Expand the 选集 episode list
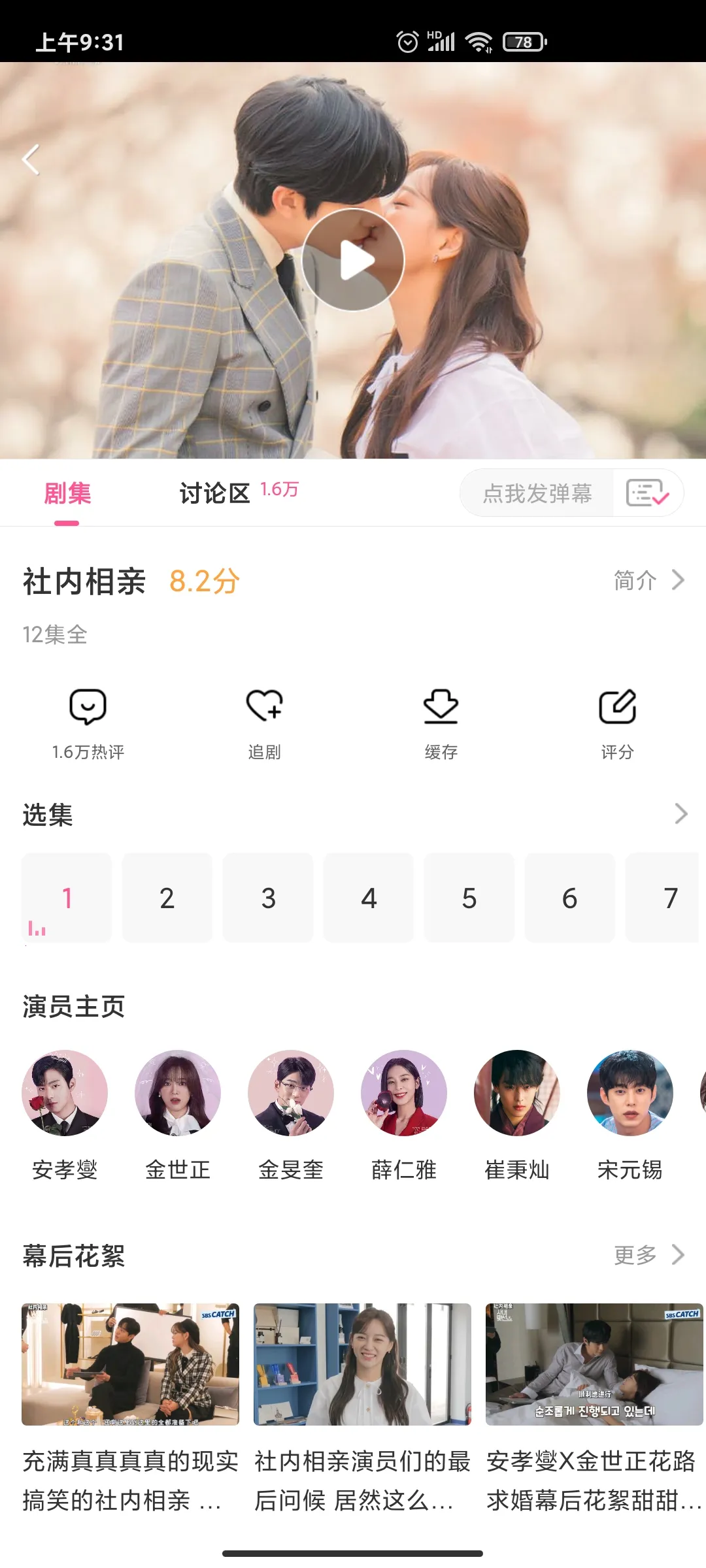Screen dimensions: 706x1568 680,814
